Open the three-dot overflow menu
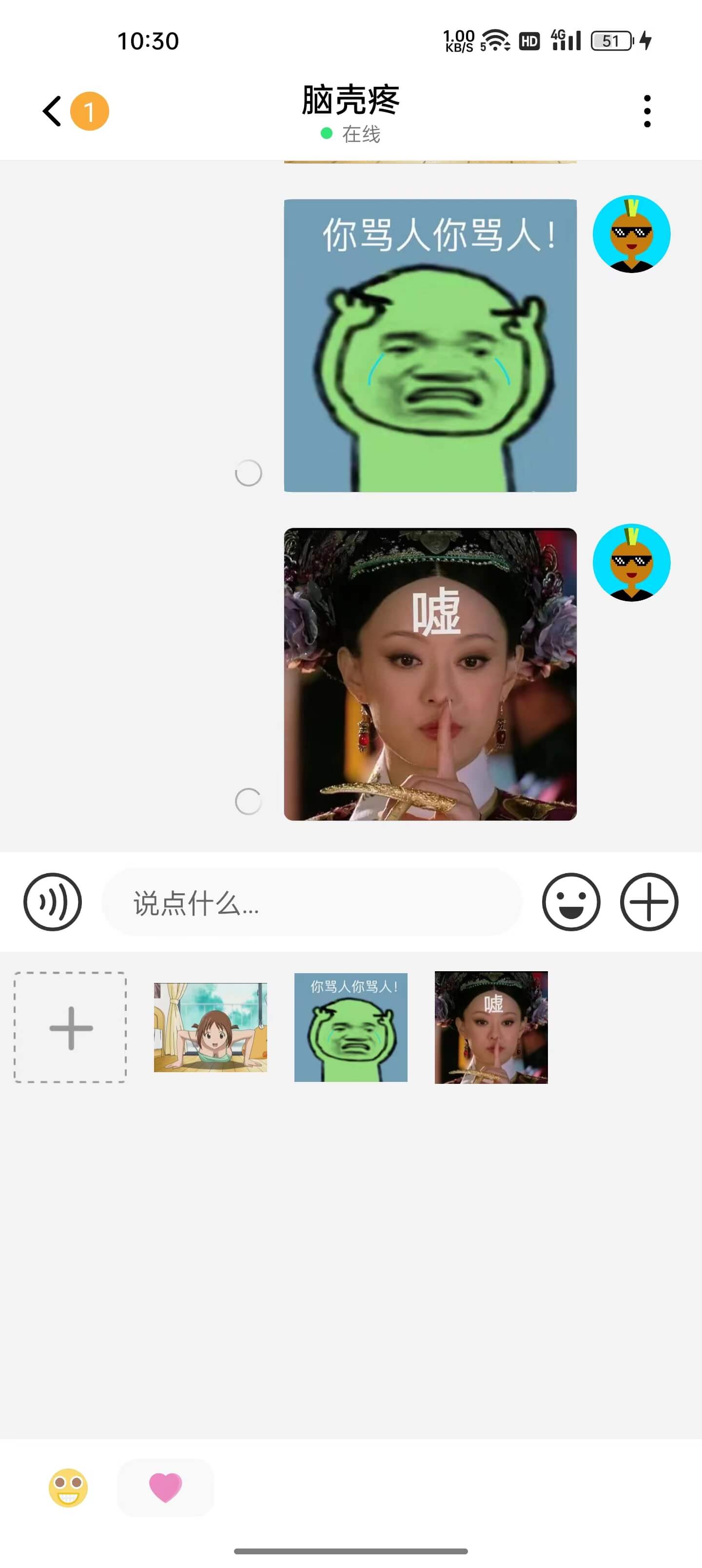Screen dimensions: 702x1568 (646, 111)
